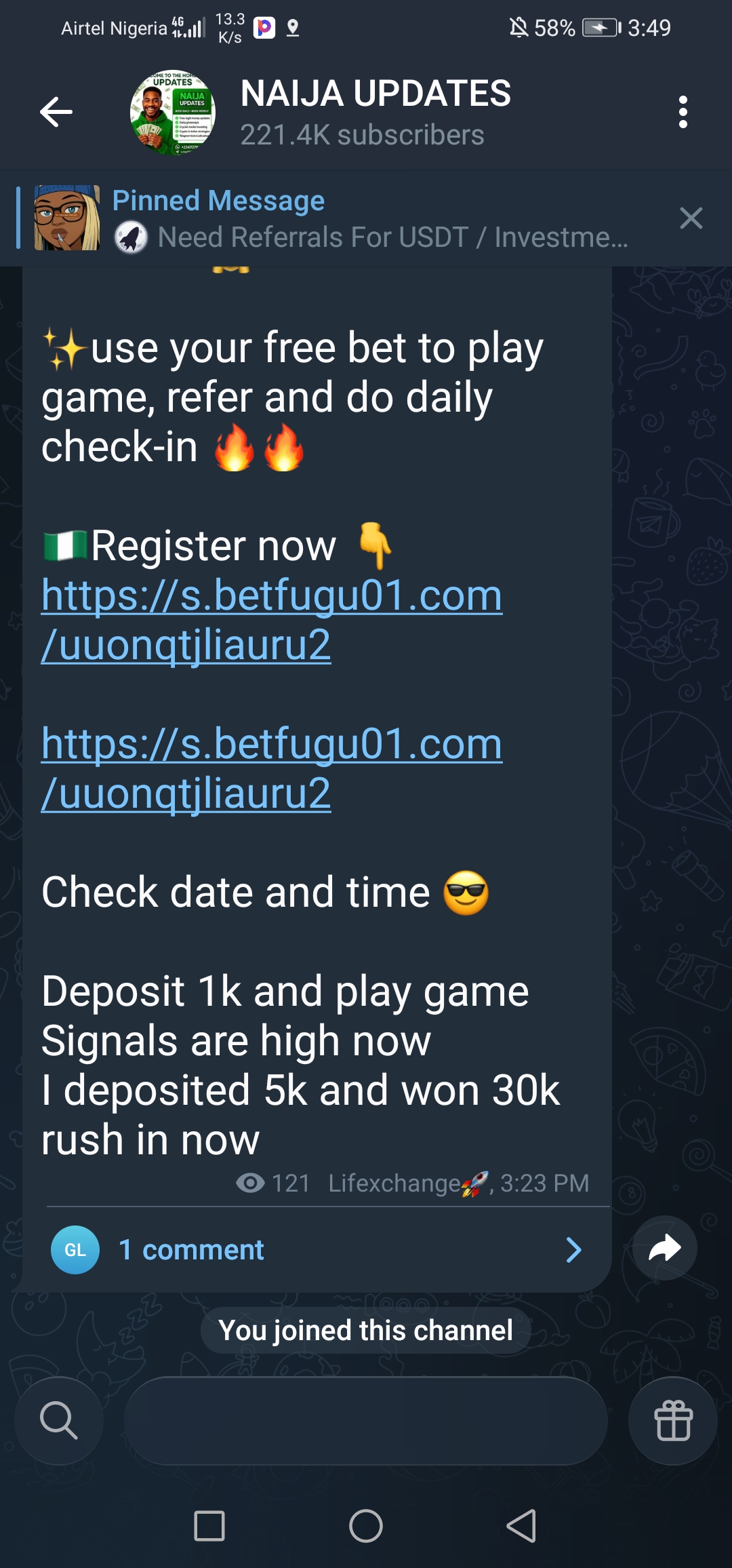Open the betfugu01 link under Register now
This screenshot has width=732, height=1568.
tap(271, 619)
